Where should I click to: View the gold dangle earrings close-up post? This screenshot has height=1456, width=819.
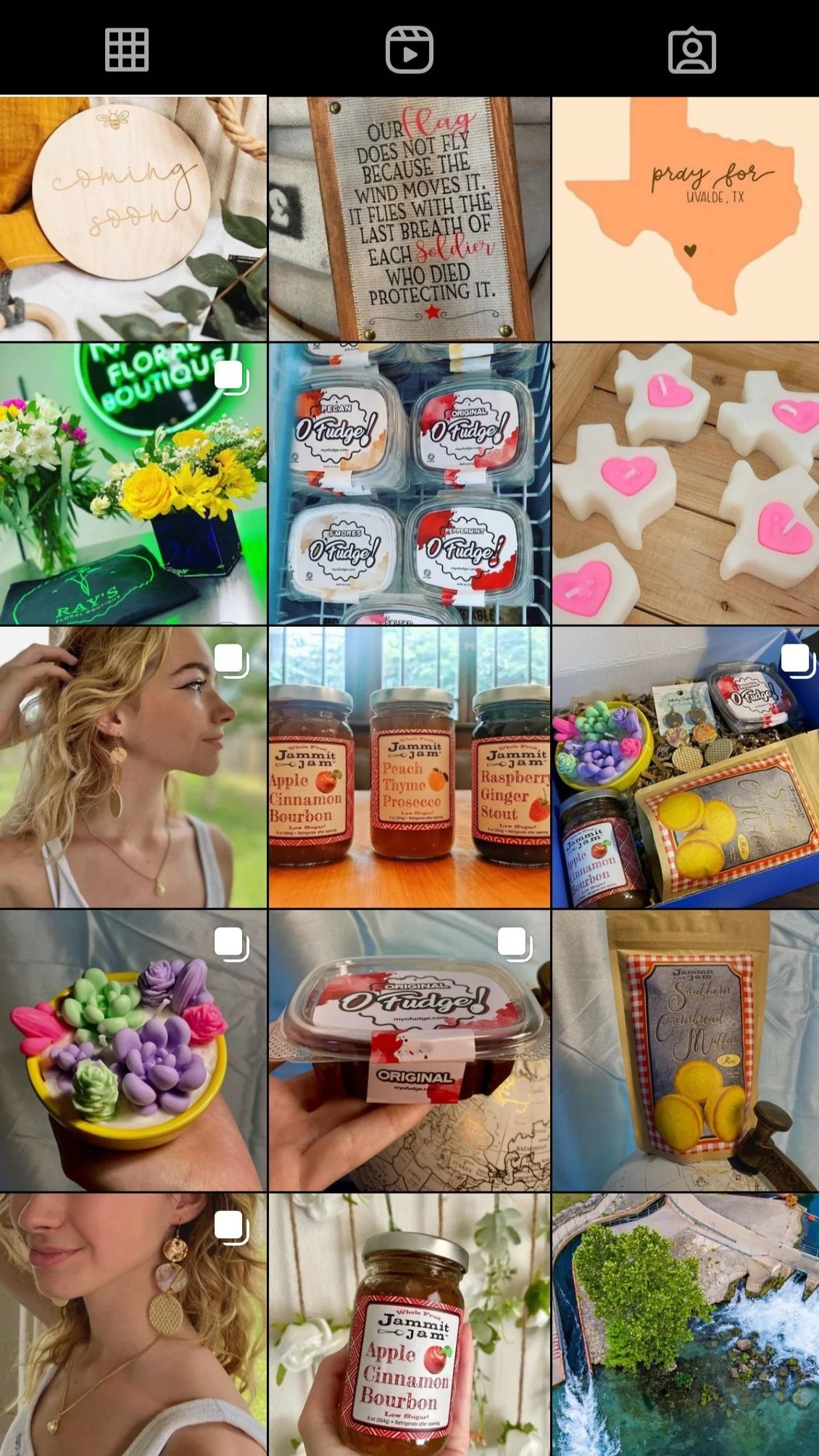point(133,1325)
